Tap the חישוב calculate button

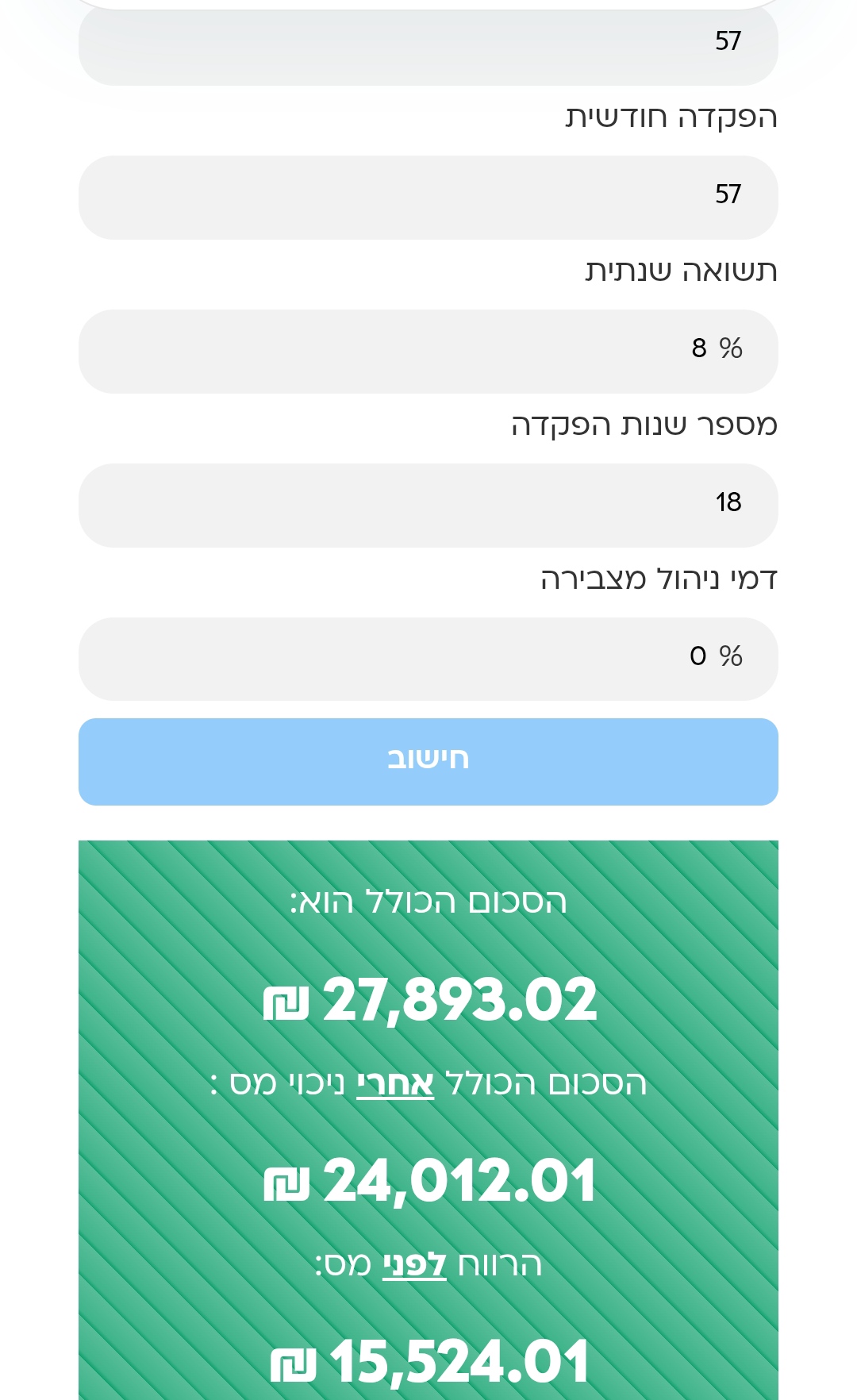428,761
